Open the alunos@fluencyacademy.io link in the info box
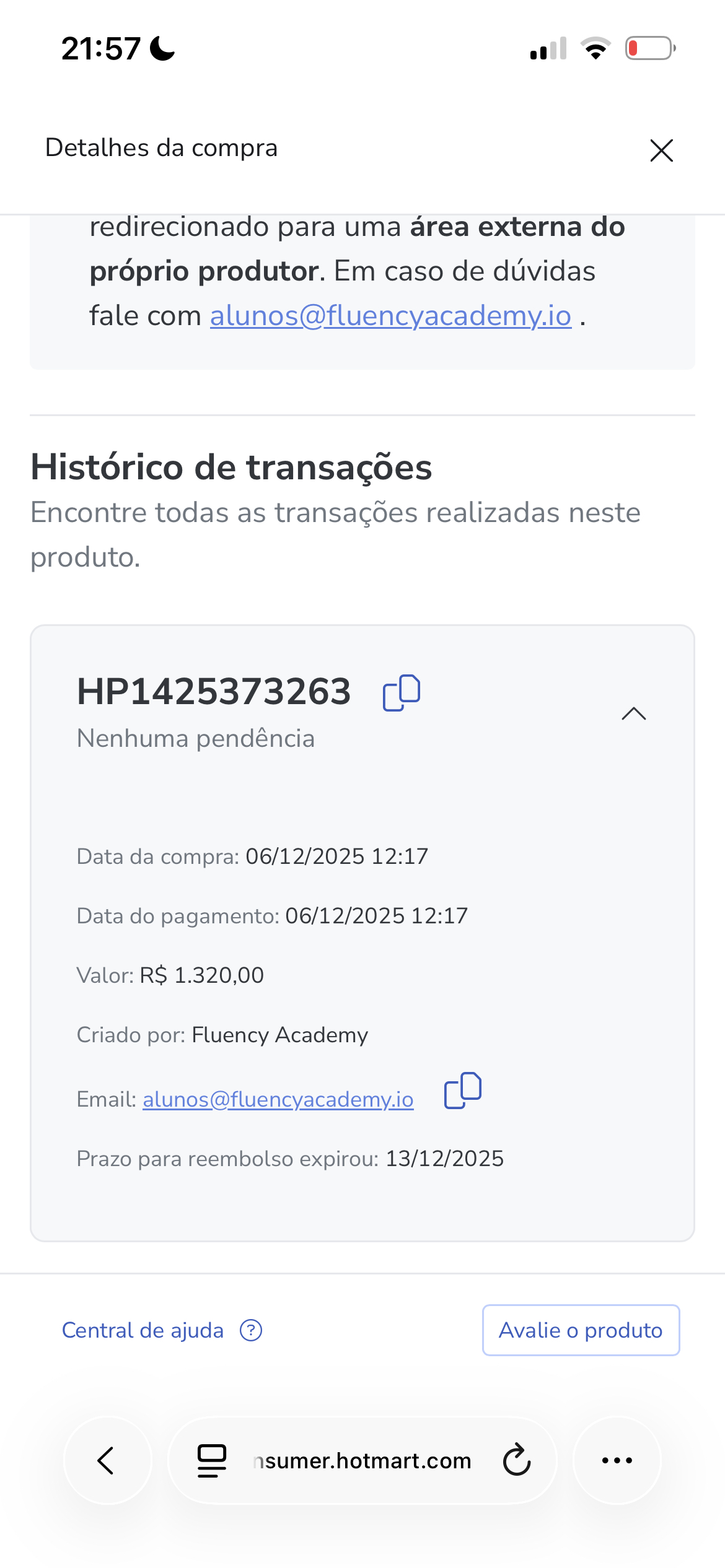725x1568 pixels. click(x=390, y=316)
